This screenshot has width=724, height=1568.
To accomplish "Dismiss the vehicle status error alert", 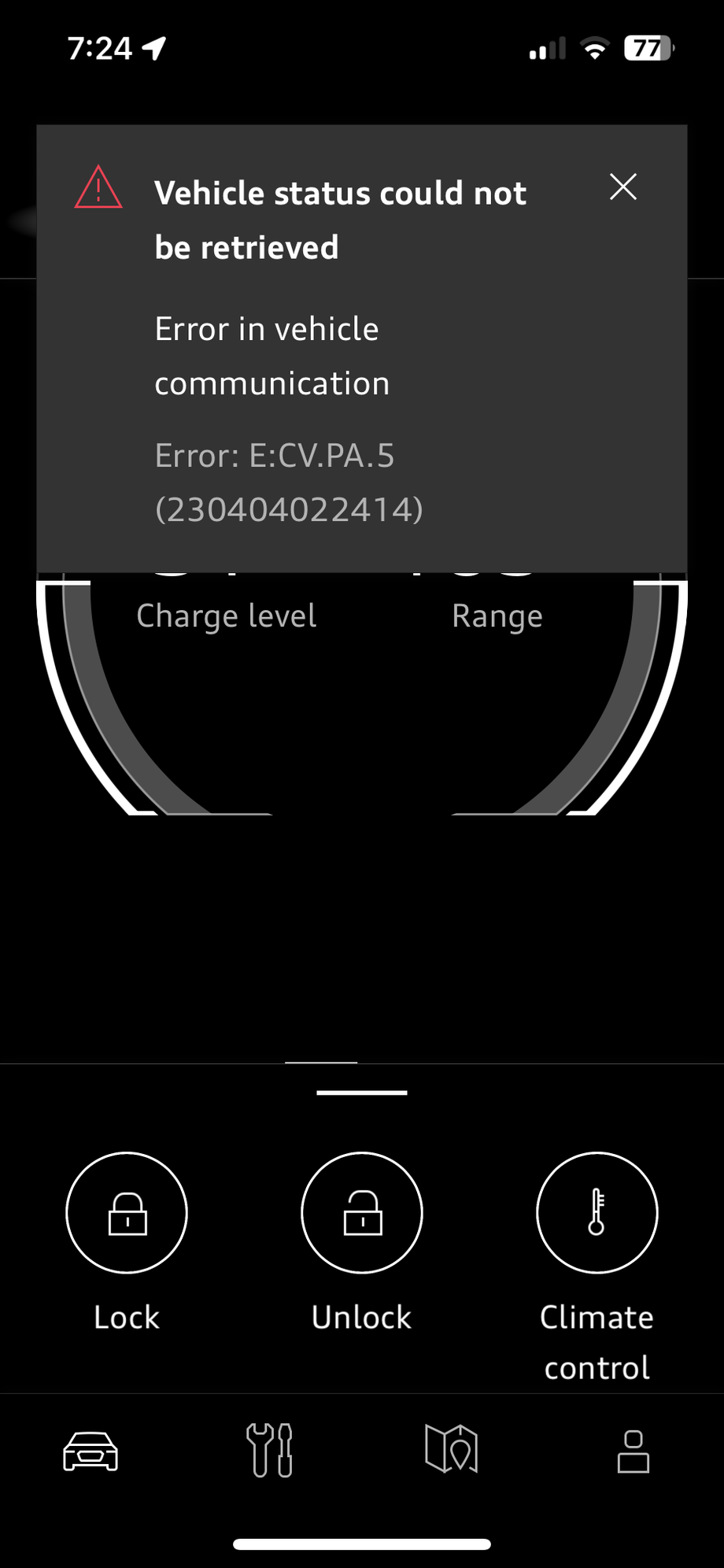I will point(622,187).
